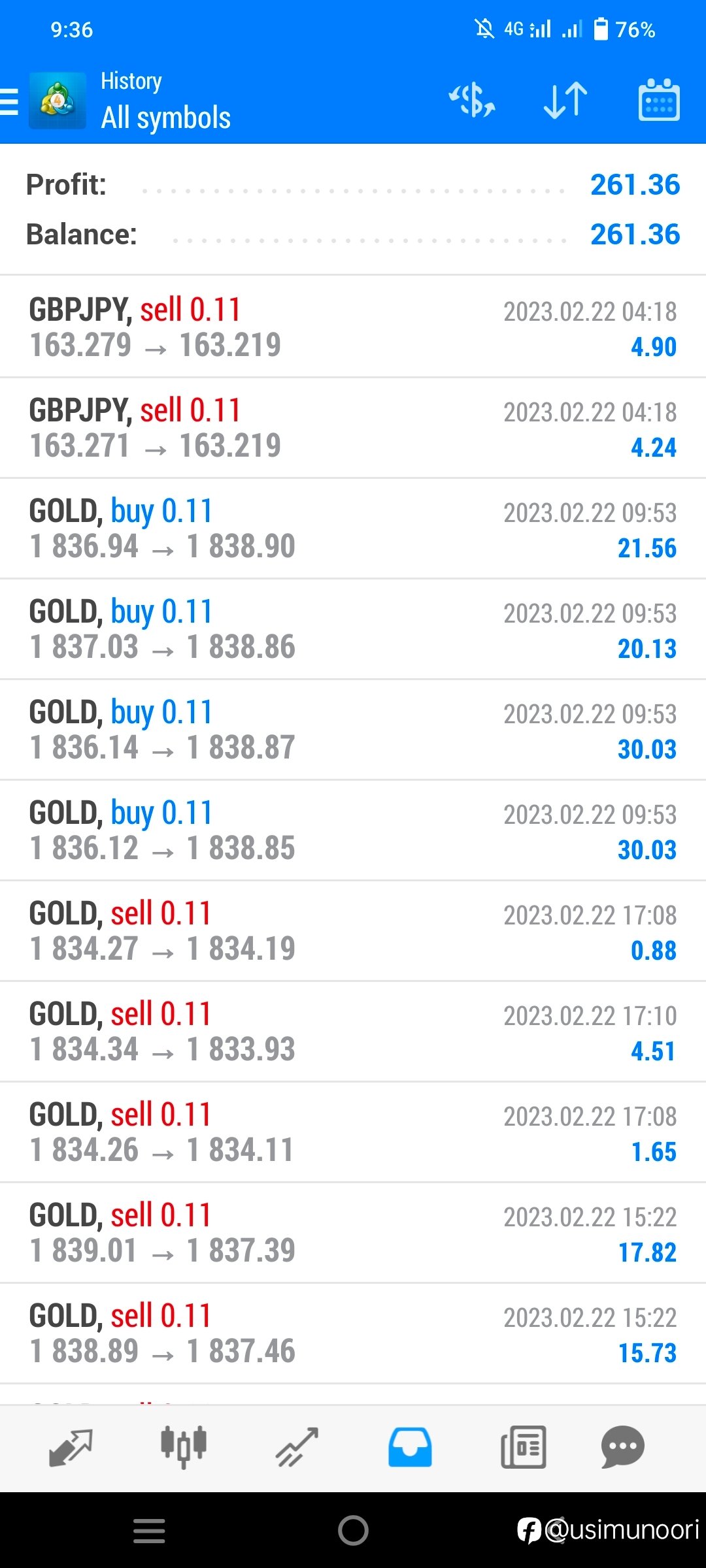Expand GOLD buy trade with profit 21.56

pyautogui.click(x=353, y=529)
